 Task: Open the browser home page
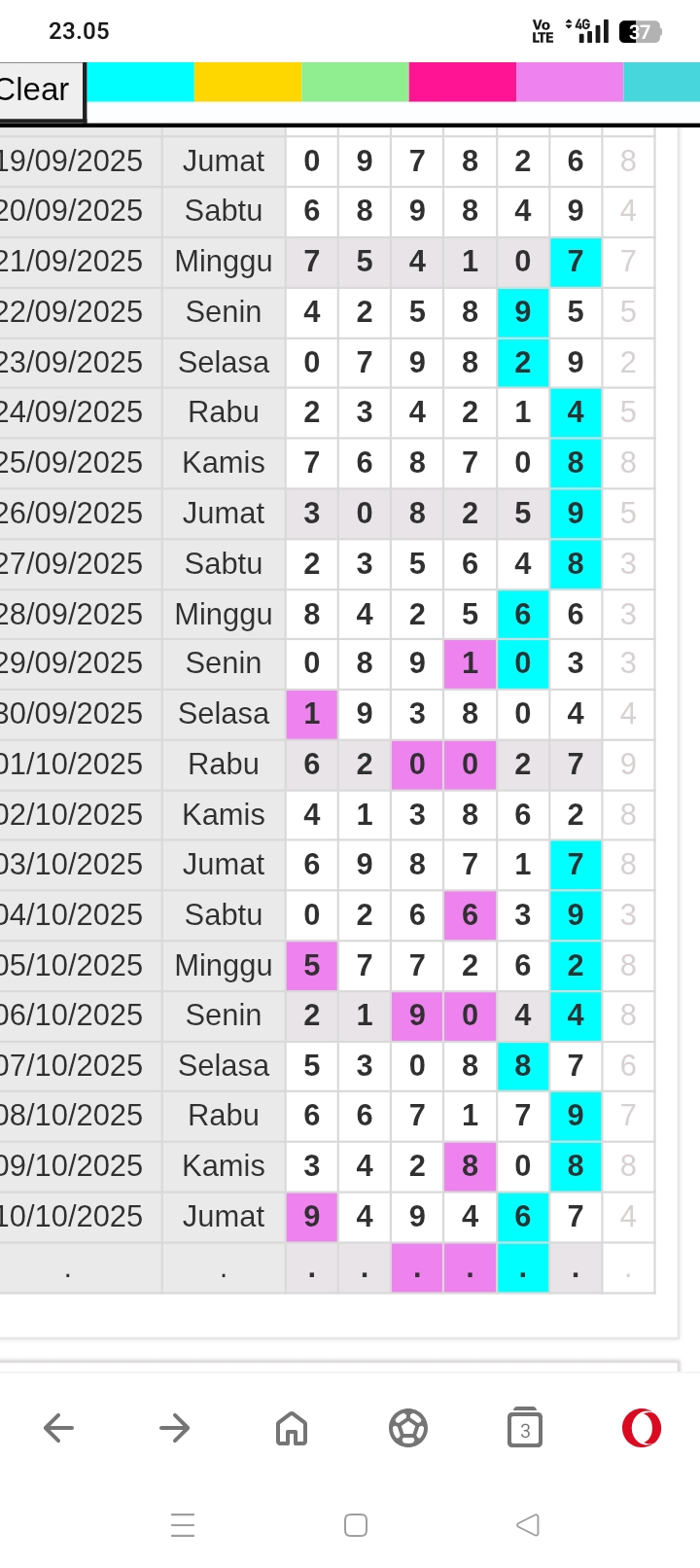(292, 1428)
